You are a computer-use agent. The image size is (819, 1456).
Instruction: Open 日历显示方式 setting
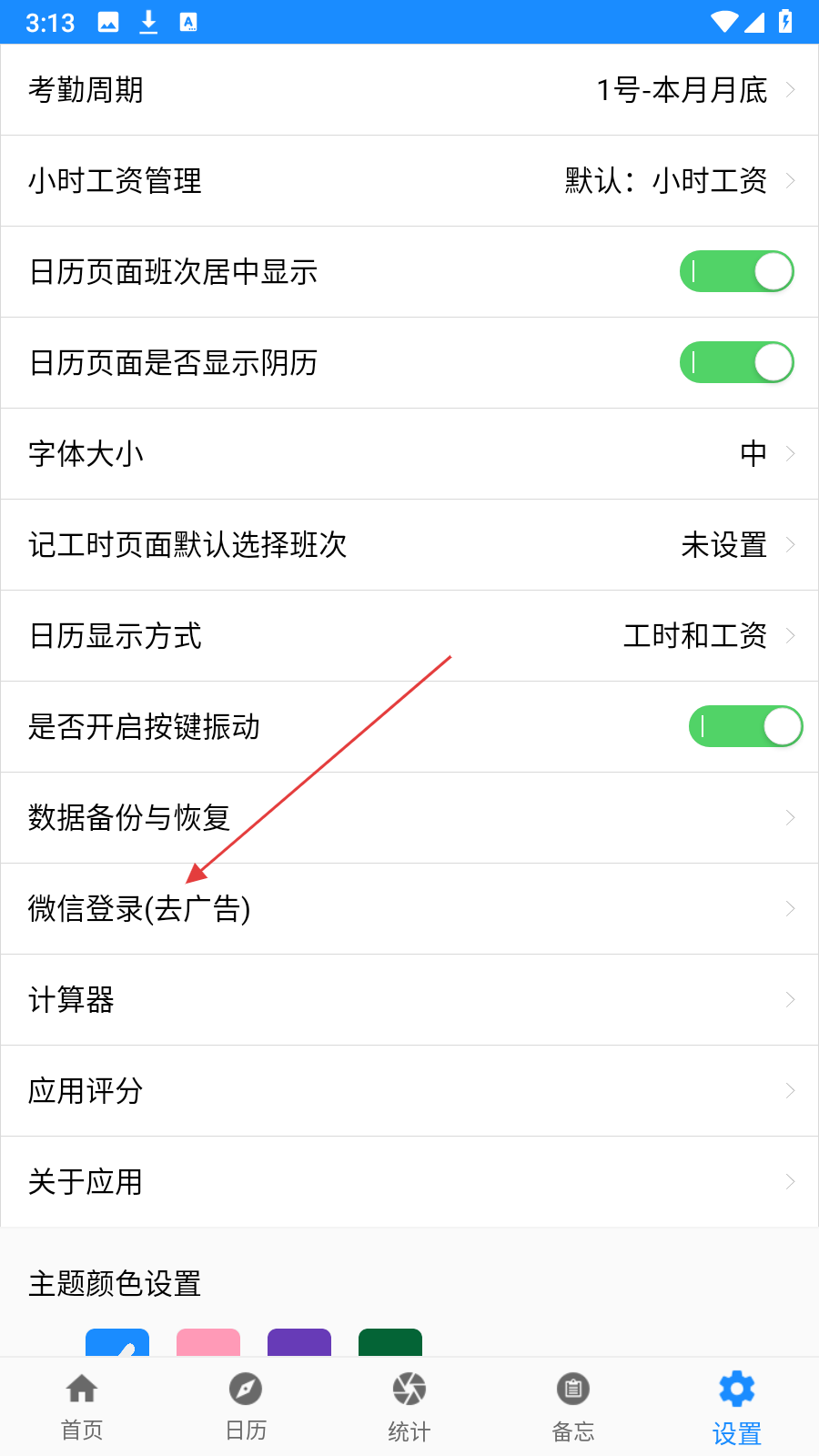(409, 636)
